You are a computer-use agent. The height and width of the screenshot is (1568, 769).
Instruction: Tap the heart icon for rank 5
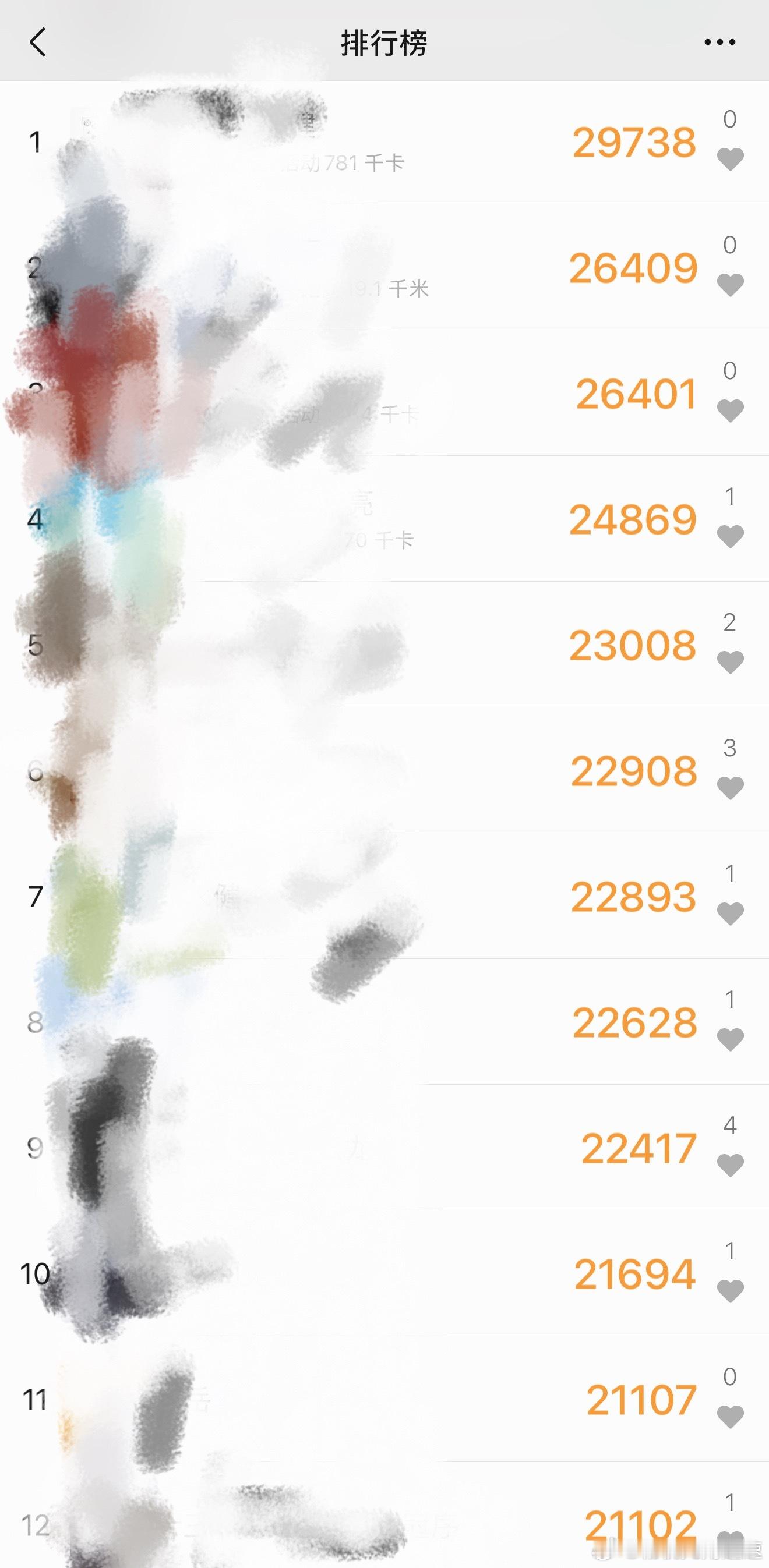point(730,665)
